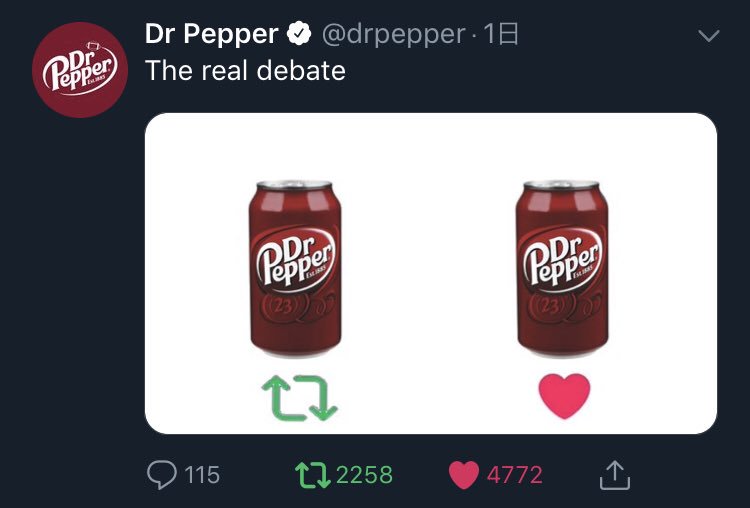Retweet the real debate tweet
The image size is (750, 508).
(x=314, y=474)
